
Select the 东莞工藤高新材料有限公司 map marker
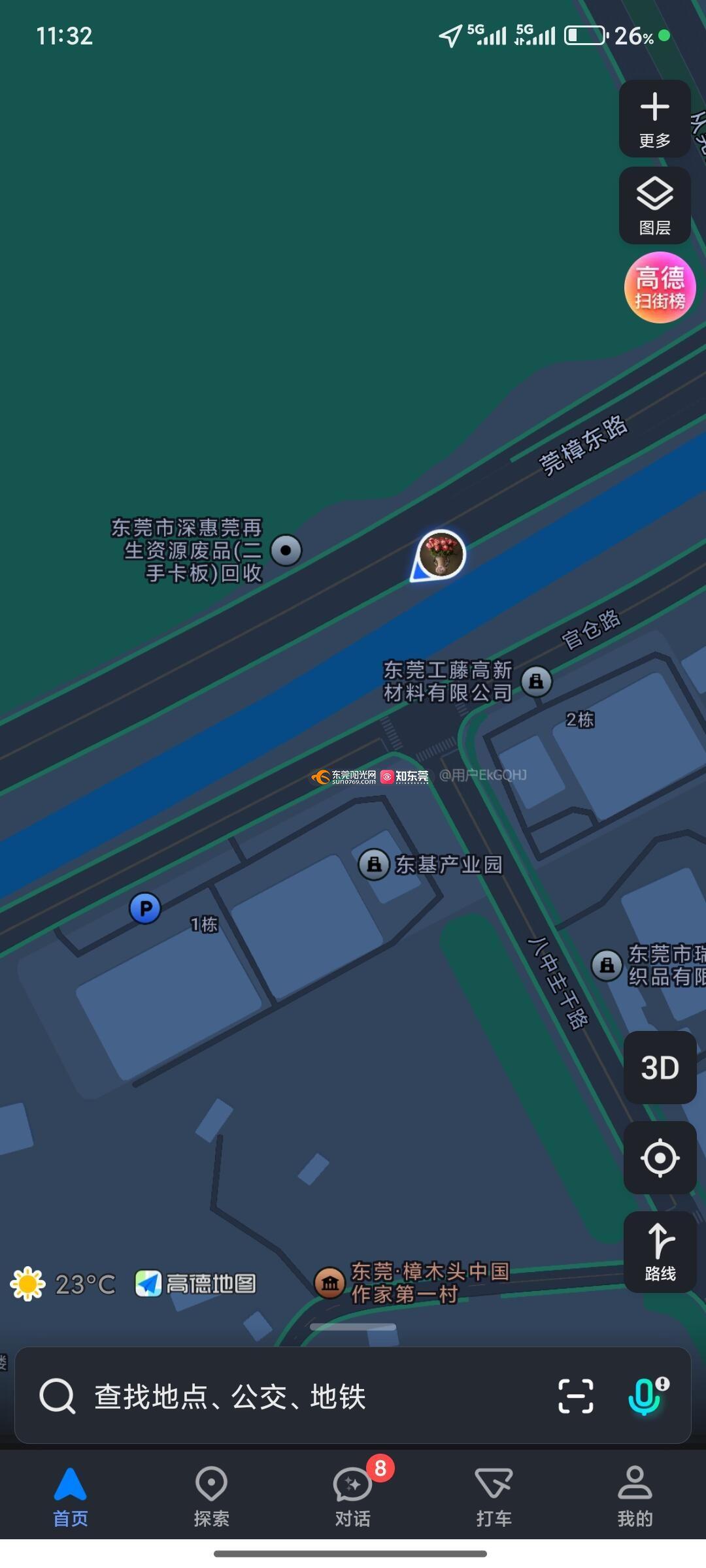point(537,681)
